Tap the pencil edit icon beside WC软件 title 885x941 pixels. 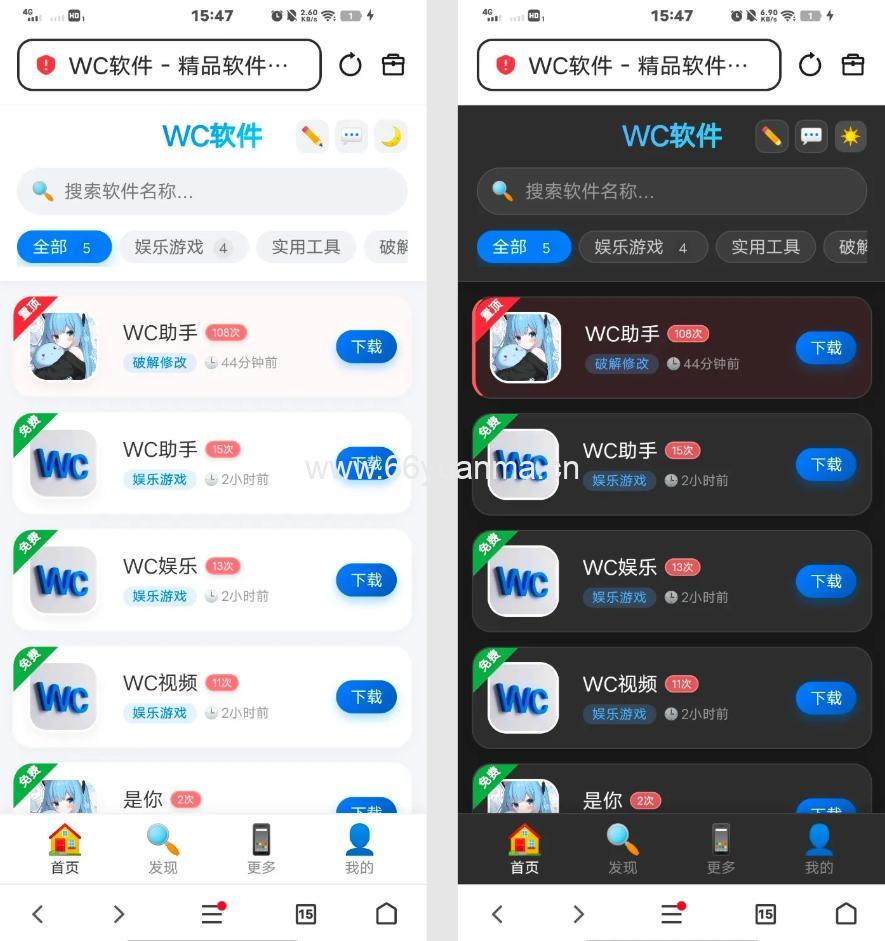tap(311, 135)
